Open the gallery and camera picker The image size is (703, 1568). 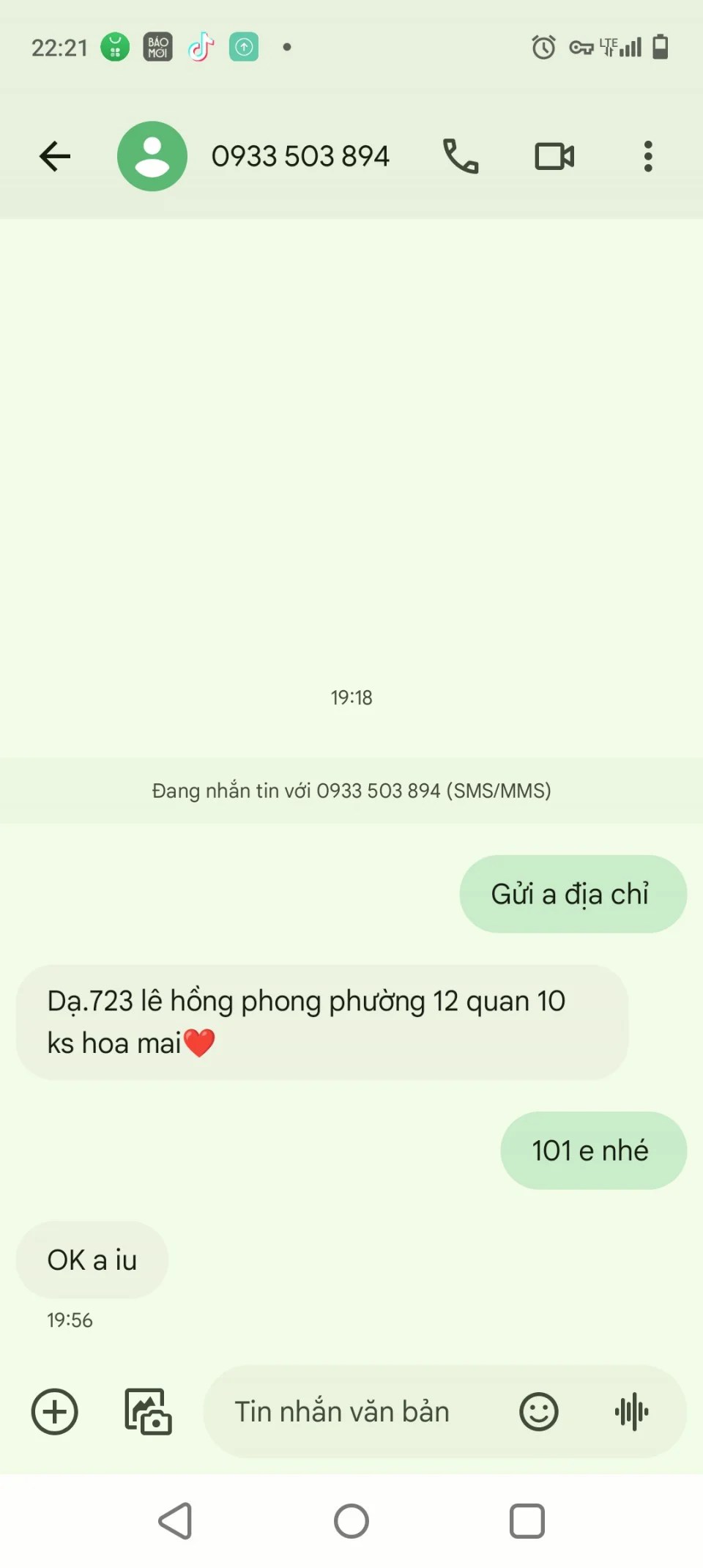pos(148,1411)
